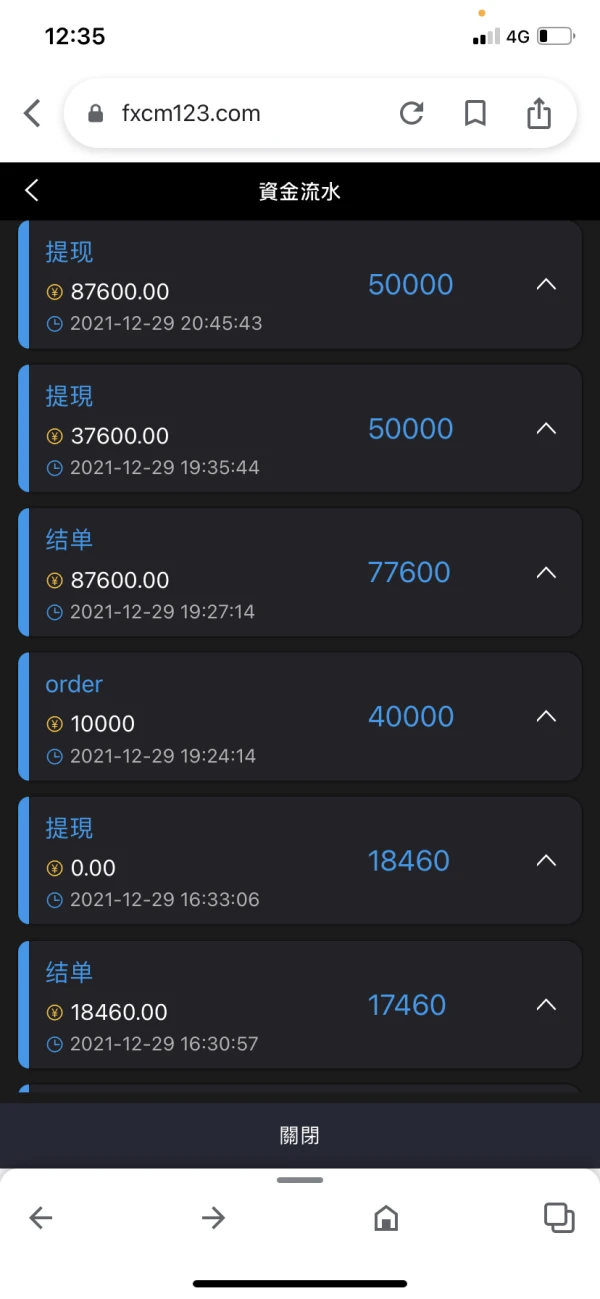Reload the page in the browser
This screenshot has width=600, height=1299.
coord(411,114)
